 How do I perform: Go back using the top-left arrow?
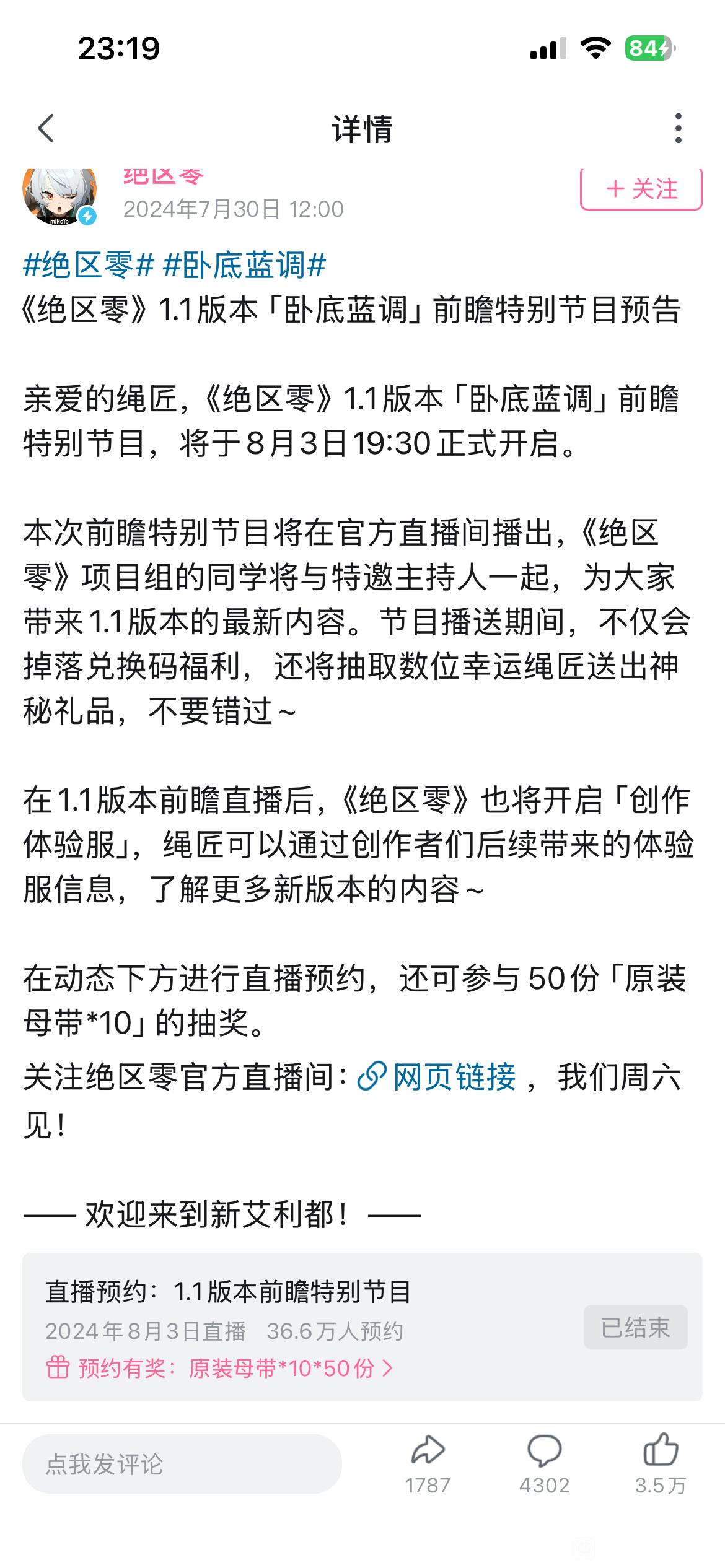click(46, 128)
